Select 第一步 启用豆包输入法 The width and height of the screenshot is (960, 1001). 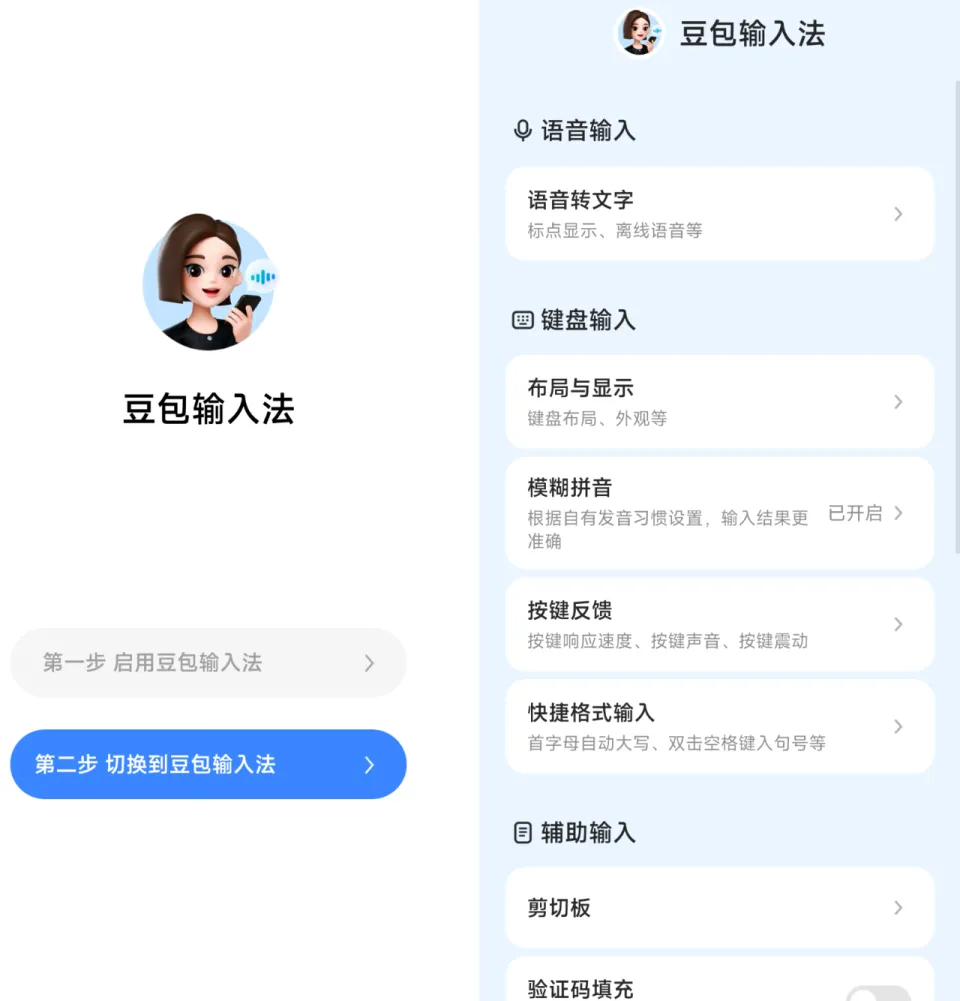208,663
